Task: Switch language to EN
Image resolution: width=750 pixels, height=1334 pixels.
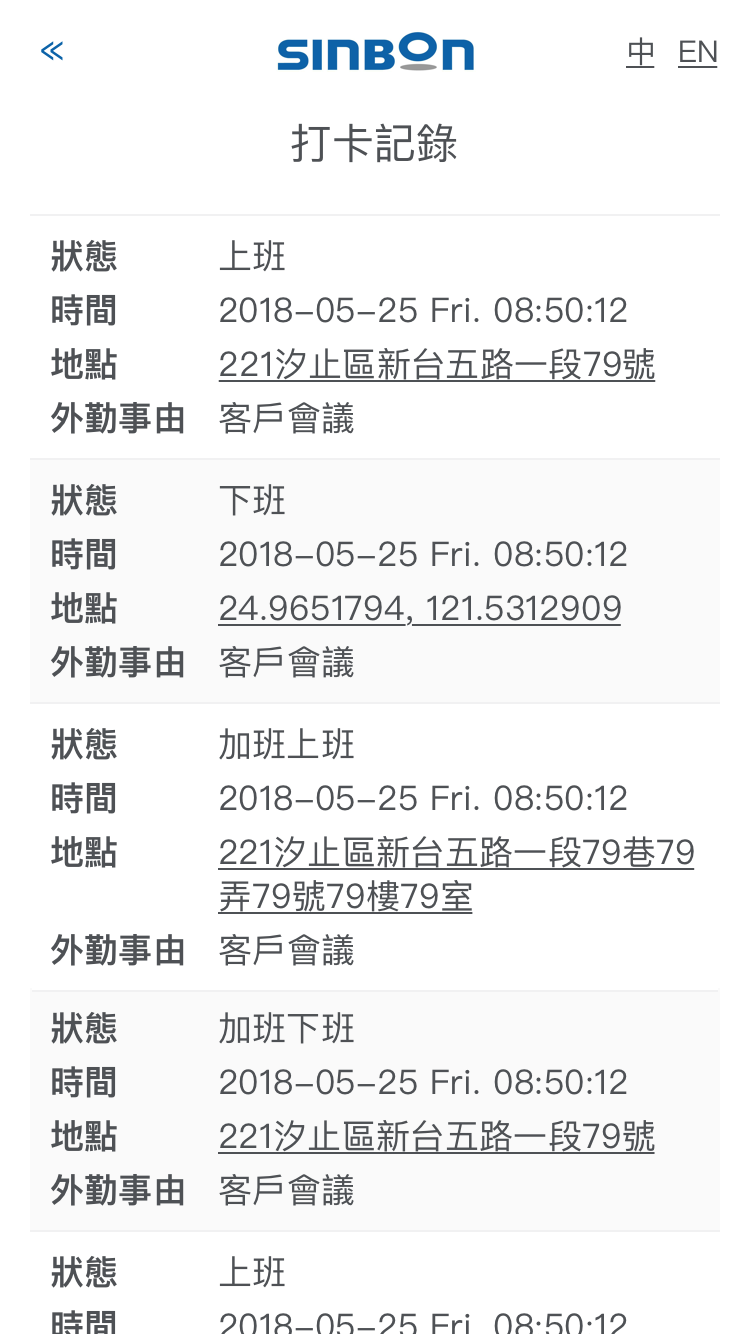Action: tap(698, 52)
